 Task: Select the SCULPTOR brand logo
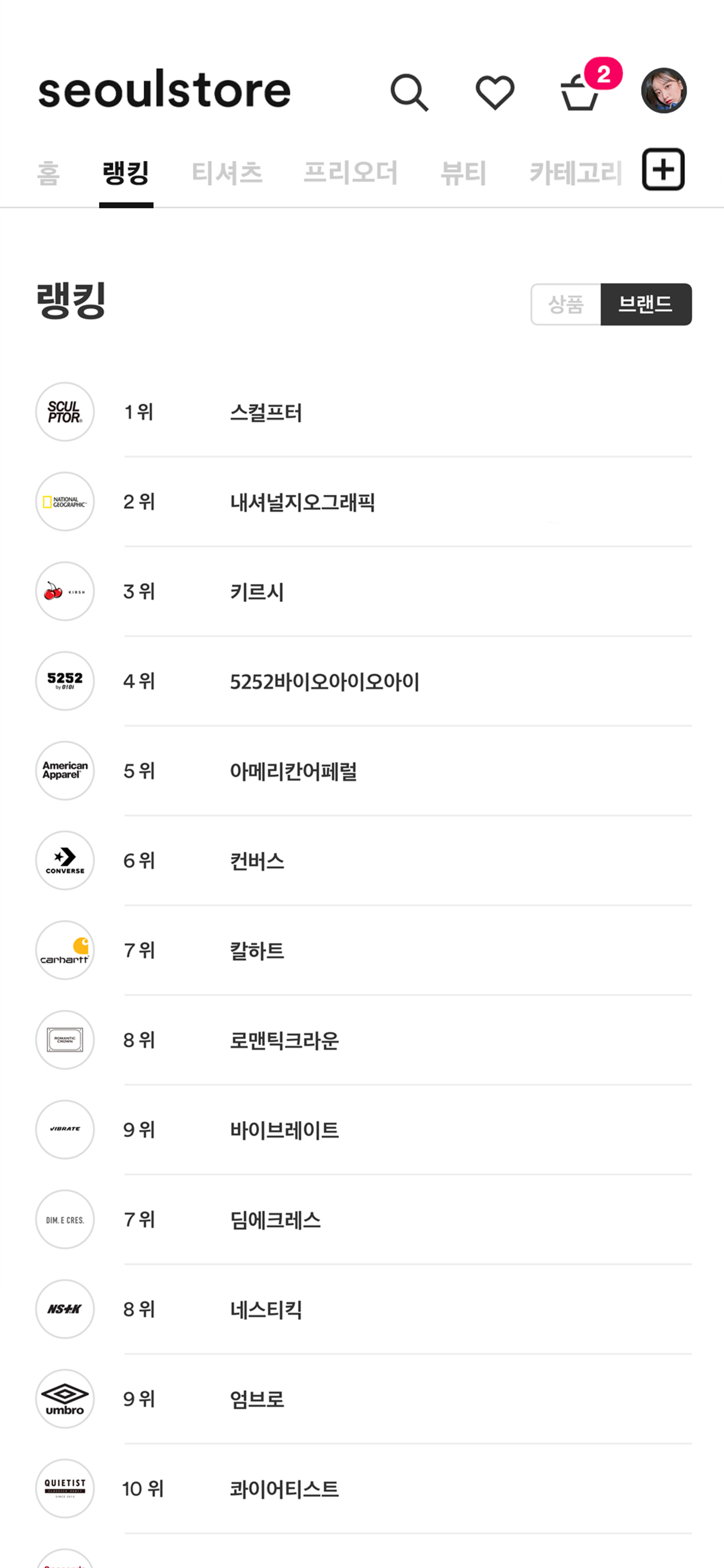tap(65, 412)
